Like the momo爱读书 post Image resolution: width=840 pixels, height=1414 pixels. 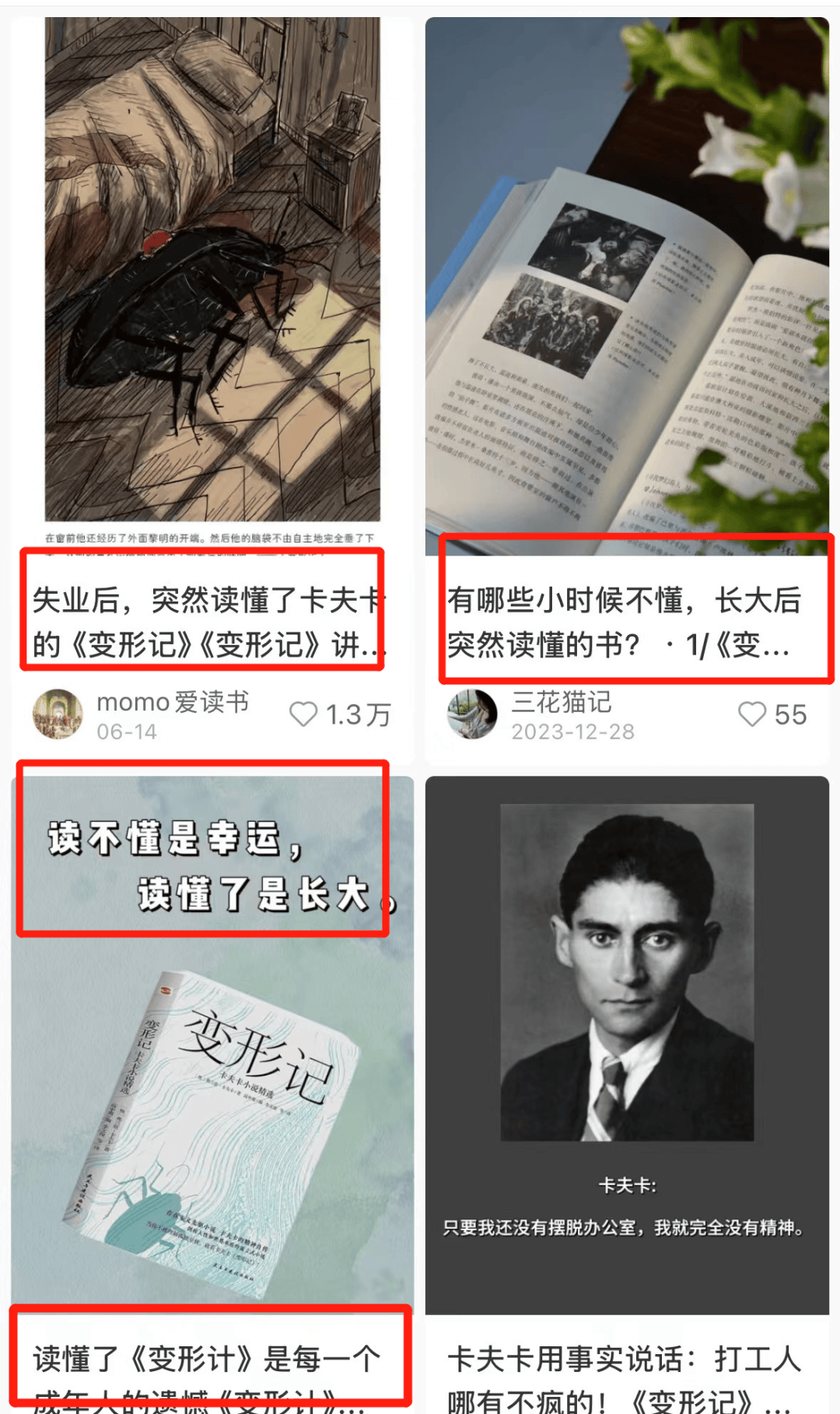coord(303,714)
